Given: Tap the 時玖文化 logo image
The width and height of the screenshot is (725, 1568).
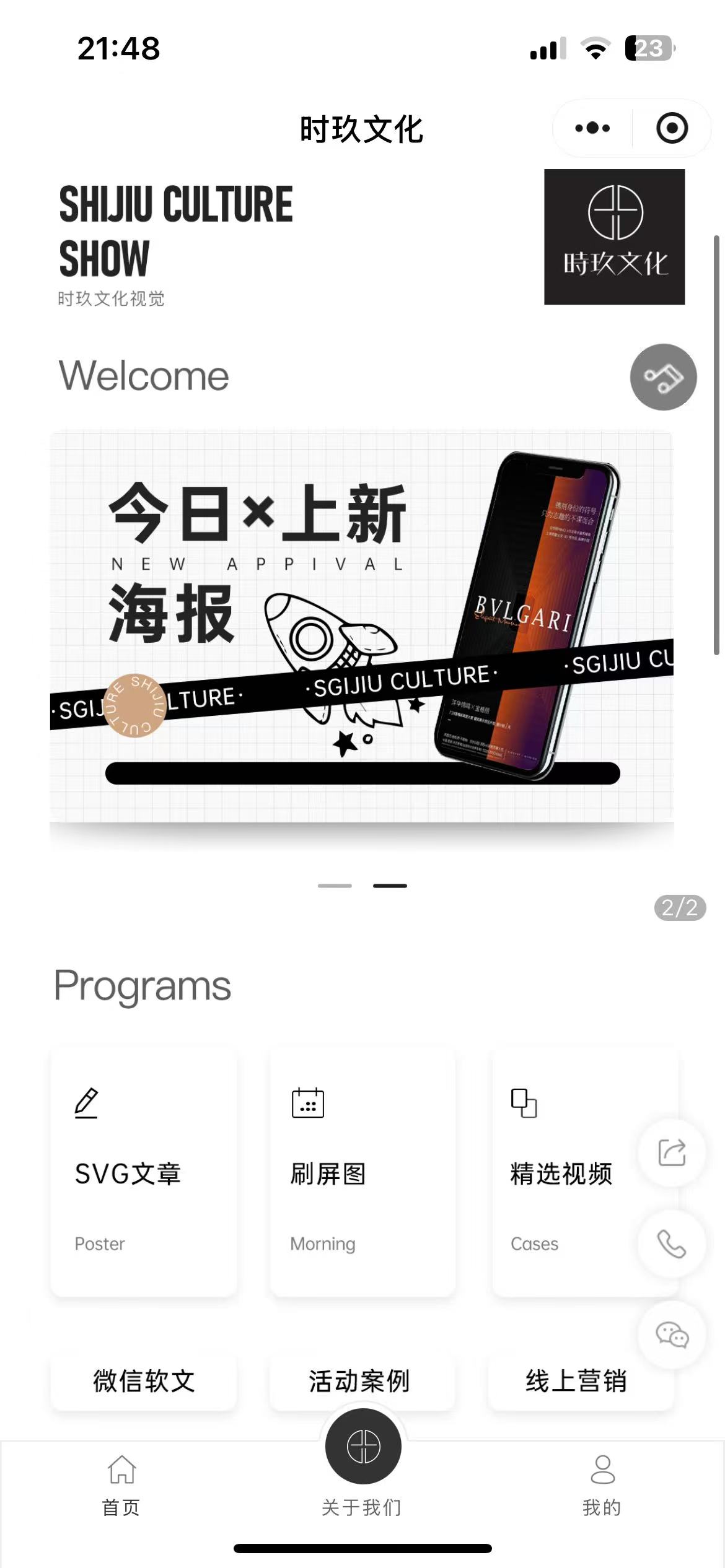Looking at the screenshot, I should point(615,237).
